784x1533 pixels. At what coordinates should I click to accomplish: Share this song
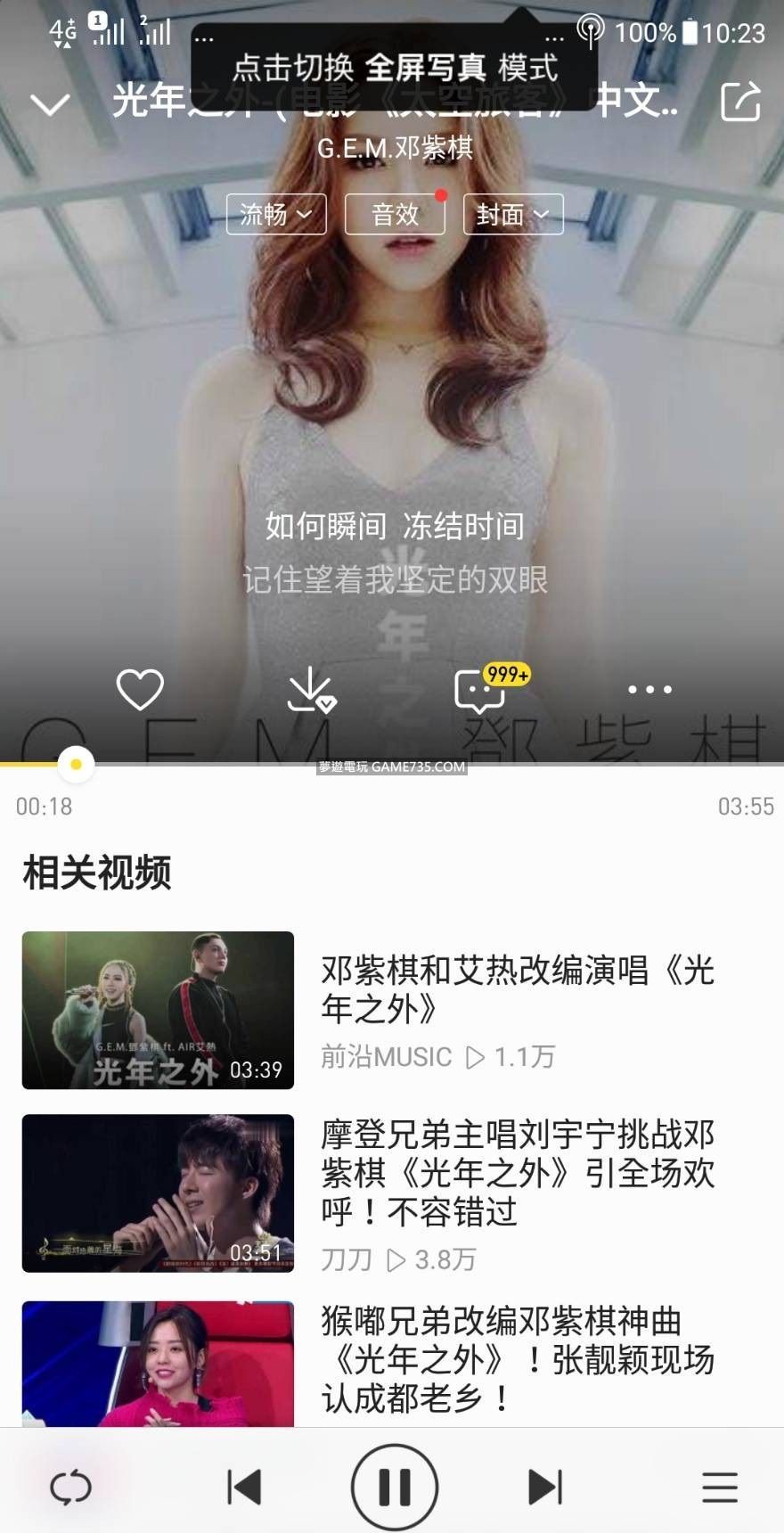pos(740,102)
